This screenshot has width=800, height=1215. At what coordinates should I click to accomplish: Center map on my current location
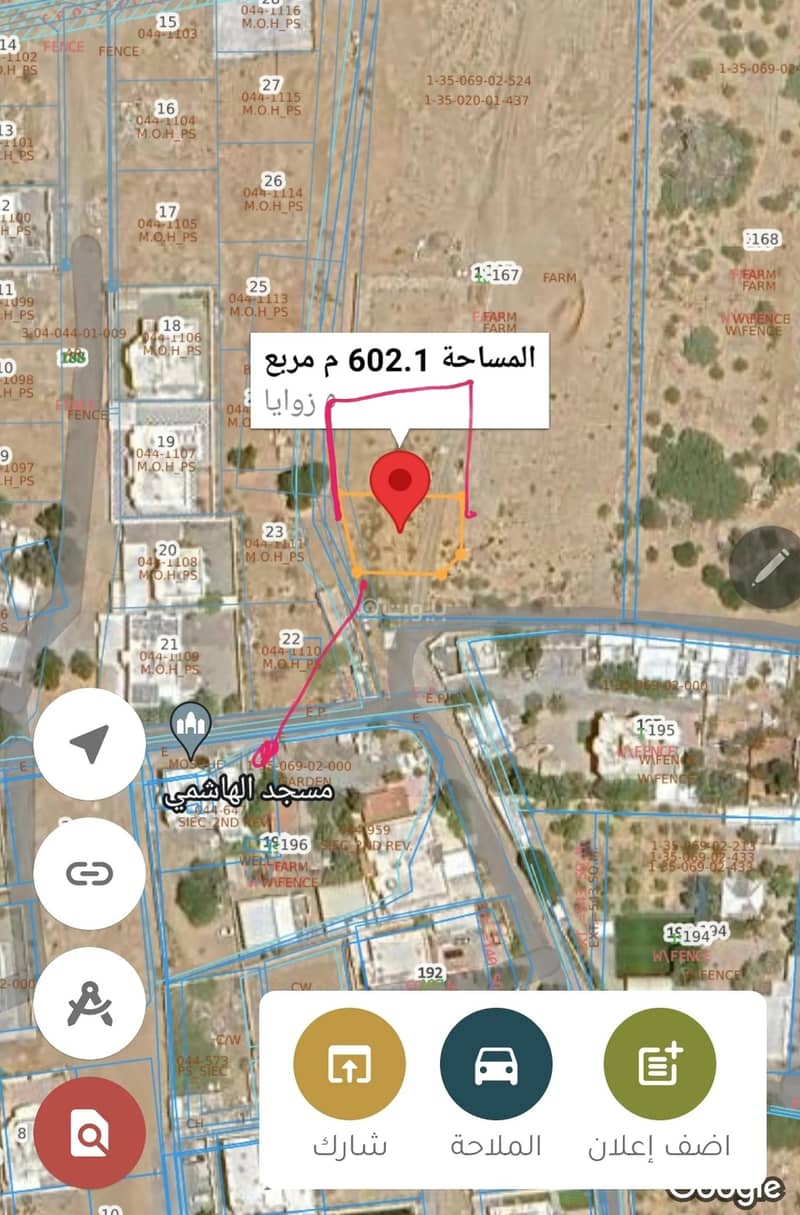point(89,744)
